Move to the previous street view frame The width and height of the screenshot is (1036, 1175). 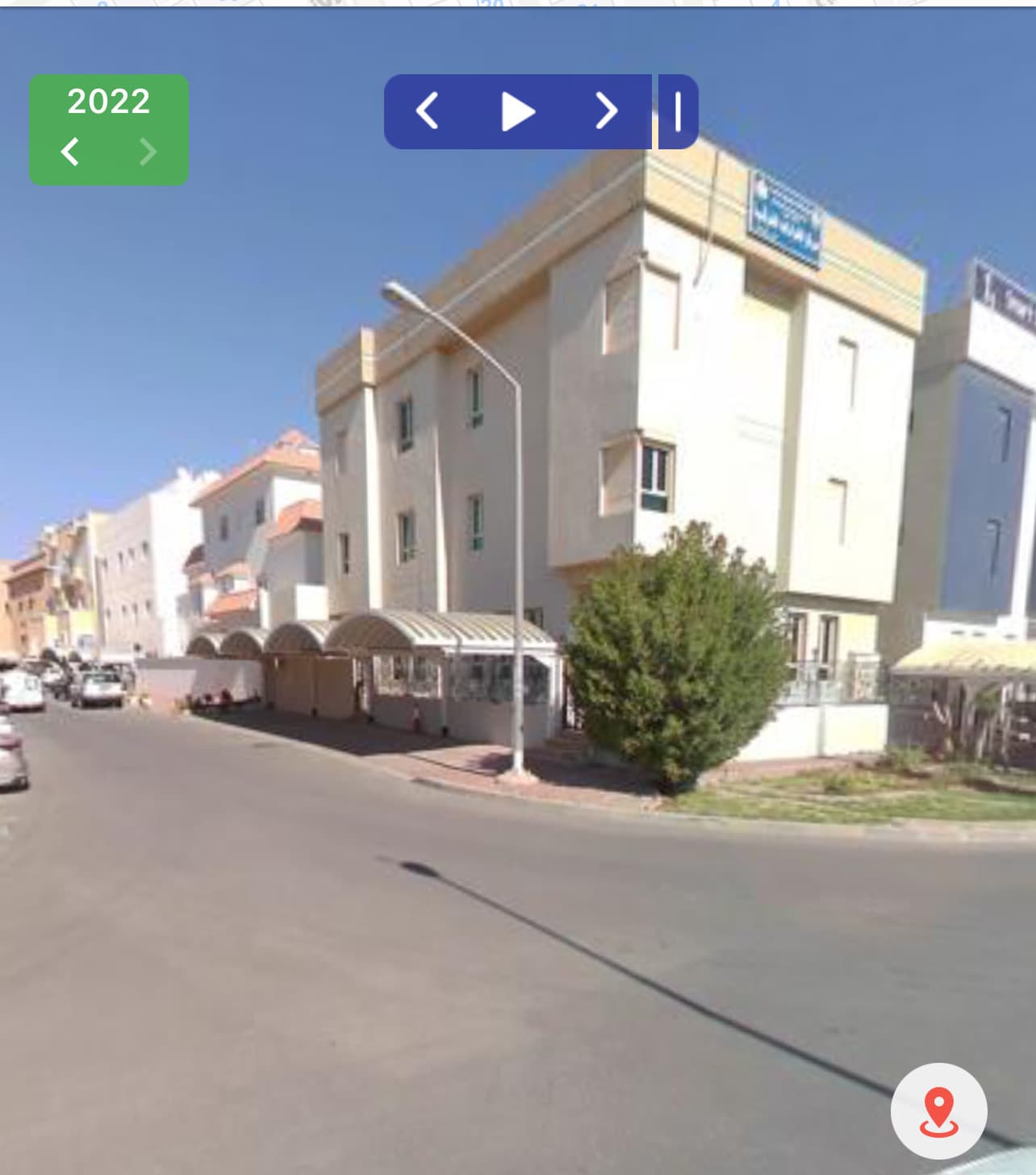[427, 111]
